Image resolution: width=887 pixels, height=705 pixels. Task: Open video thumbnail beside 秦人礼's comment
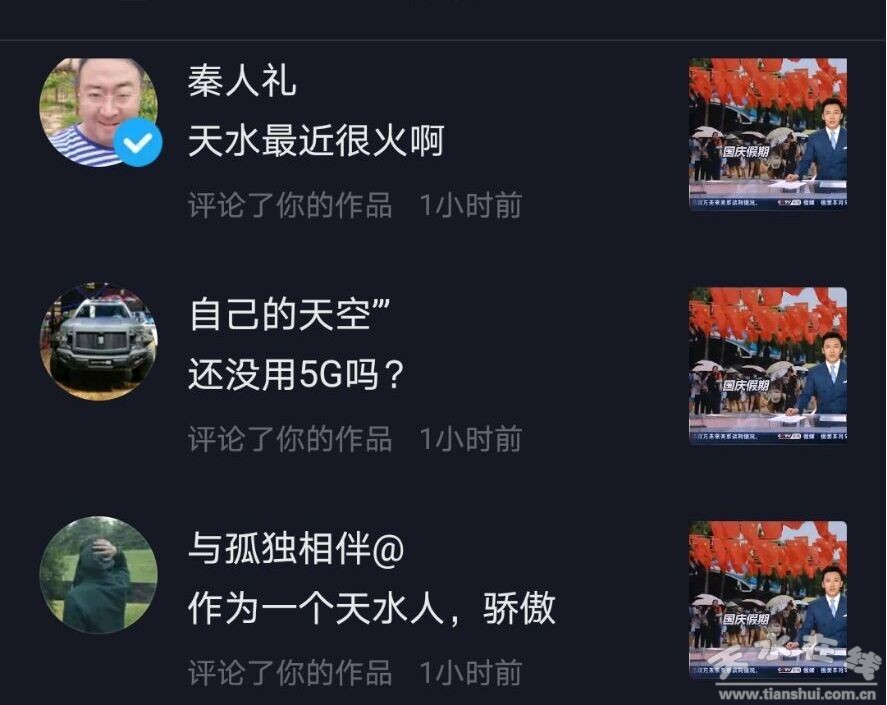(x=767, y=133)
